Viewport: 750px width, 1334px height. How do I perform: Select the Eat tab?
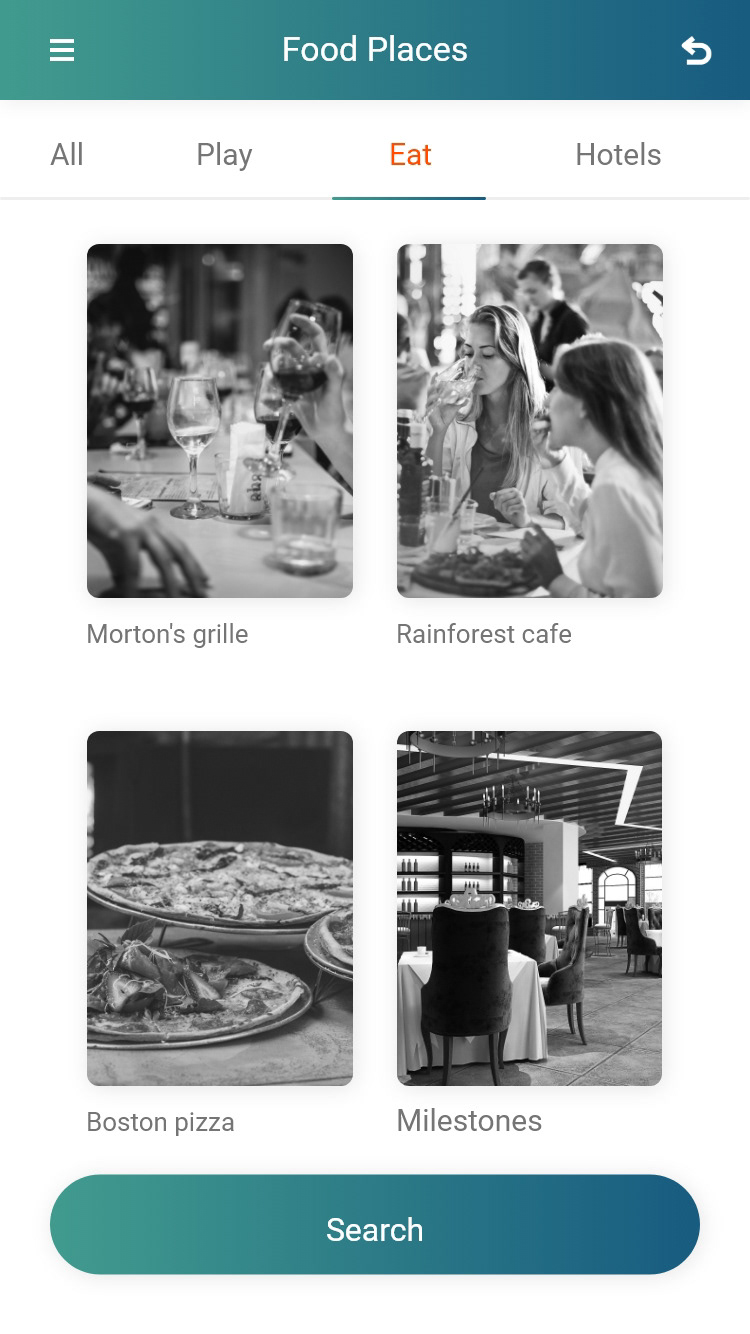(410, 155)
